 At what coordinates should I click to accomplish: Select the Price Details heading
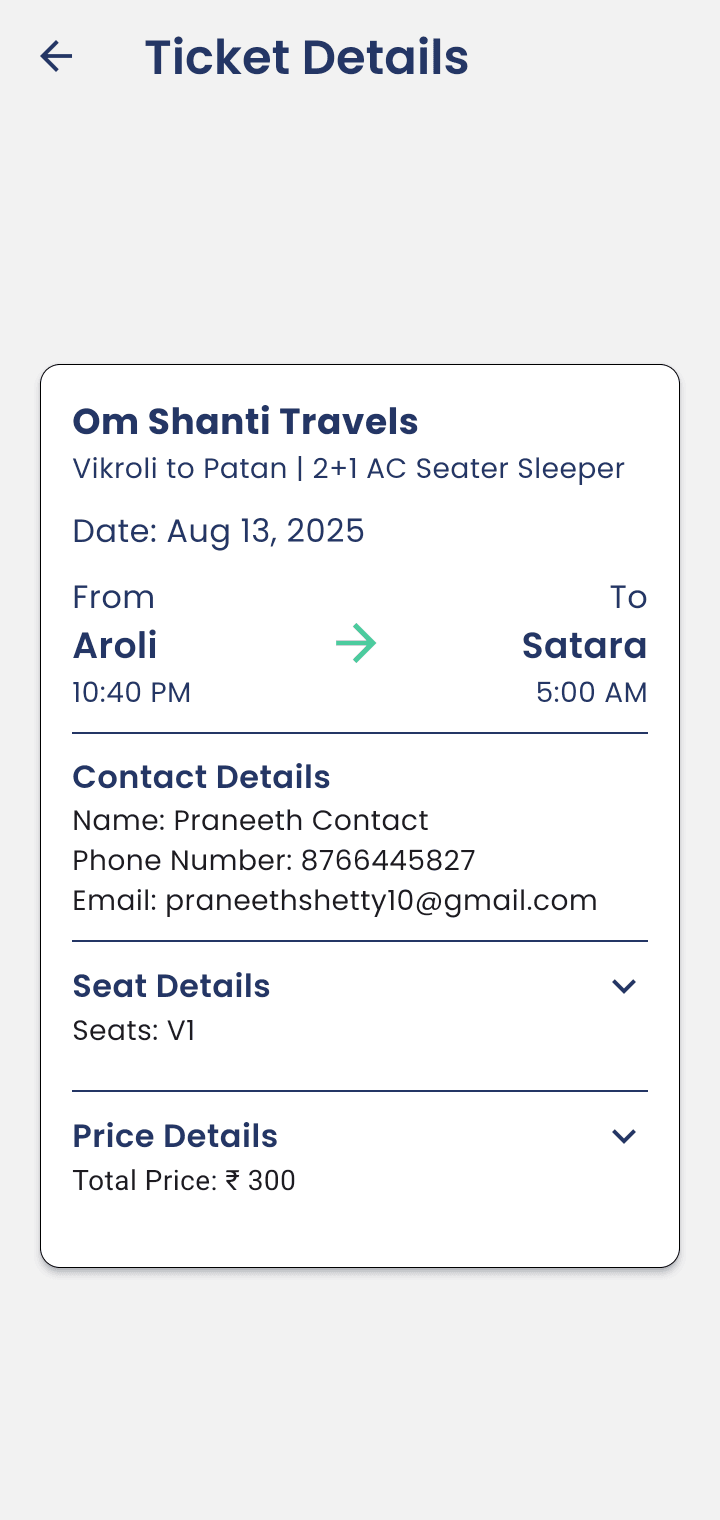[x=175, y=1136]
